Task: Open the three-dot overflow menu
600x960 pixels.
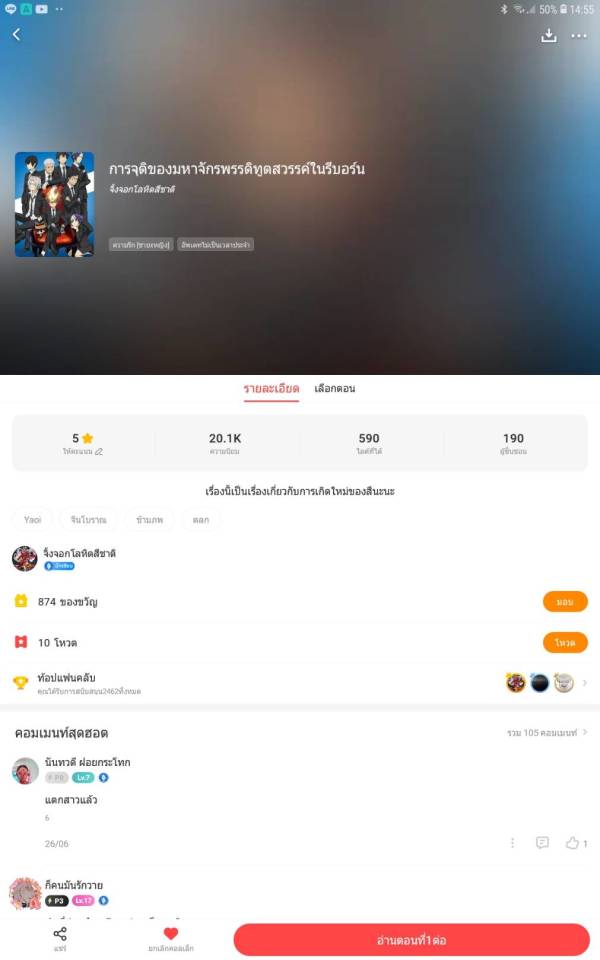Action: click(579, 35)
